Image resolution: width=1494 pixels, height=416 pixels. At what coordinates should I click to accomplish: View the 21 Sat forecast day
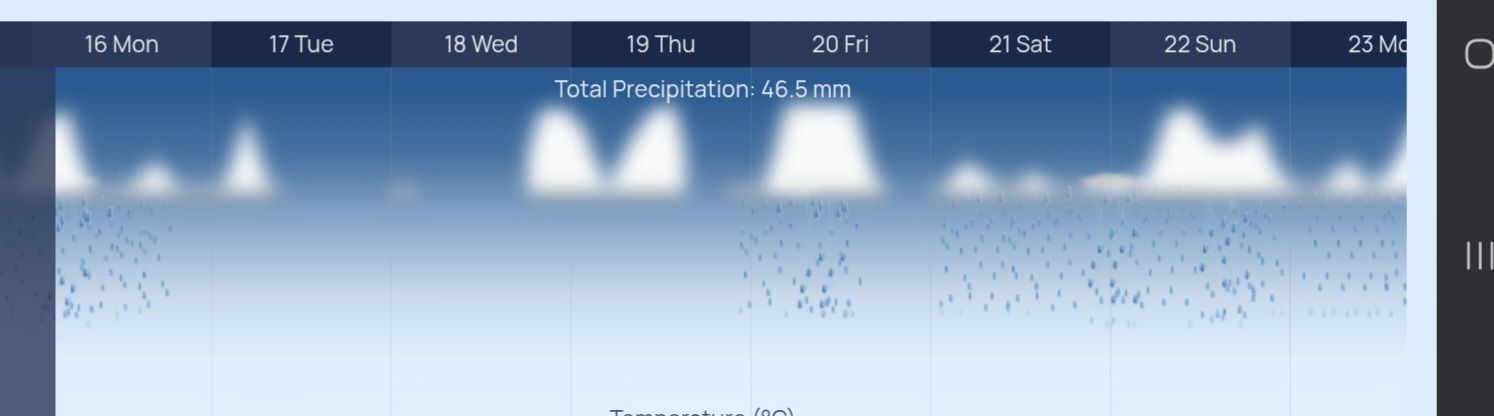[x=1020, y=45]
